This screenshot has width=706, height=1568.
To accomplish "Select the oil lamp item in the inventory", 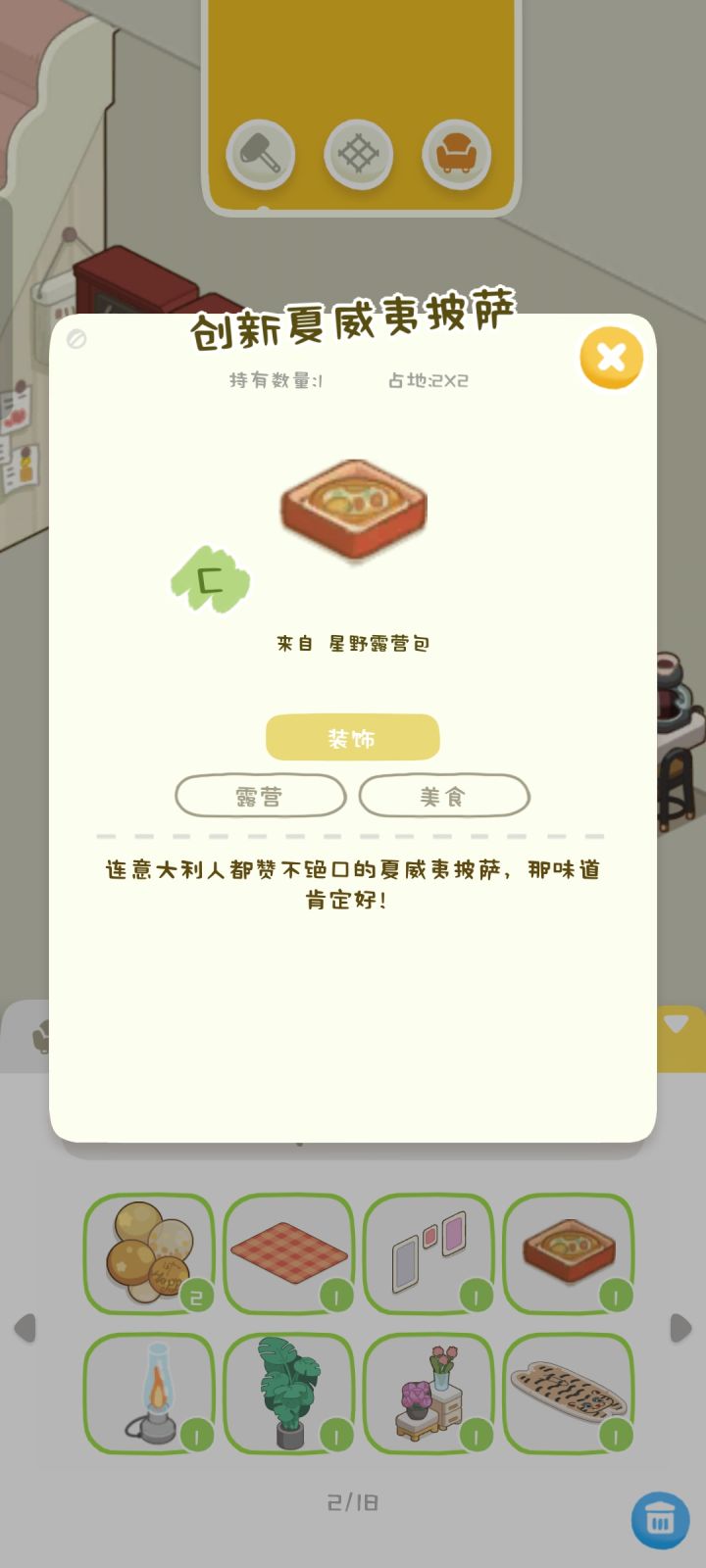I will (148, 1392).
